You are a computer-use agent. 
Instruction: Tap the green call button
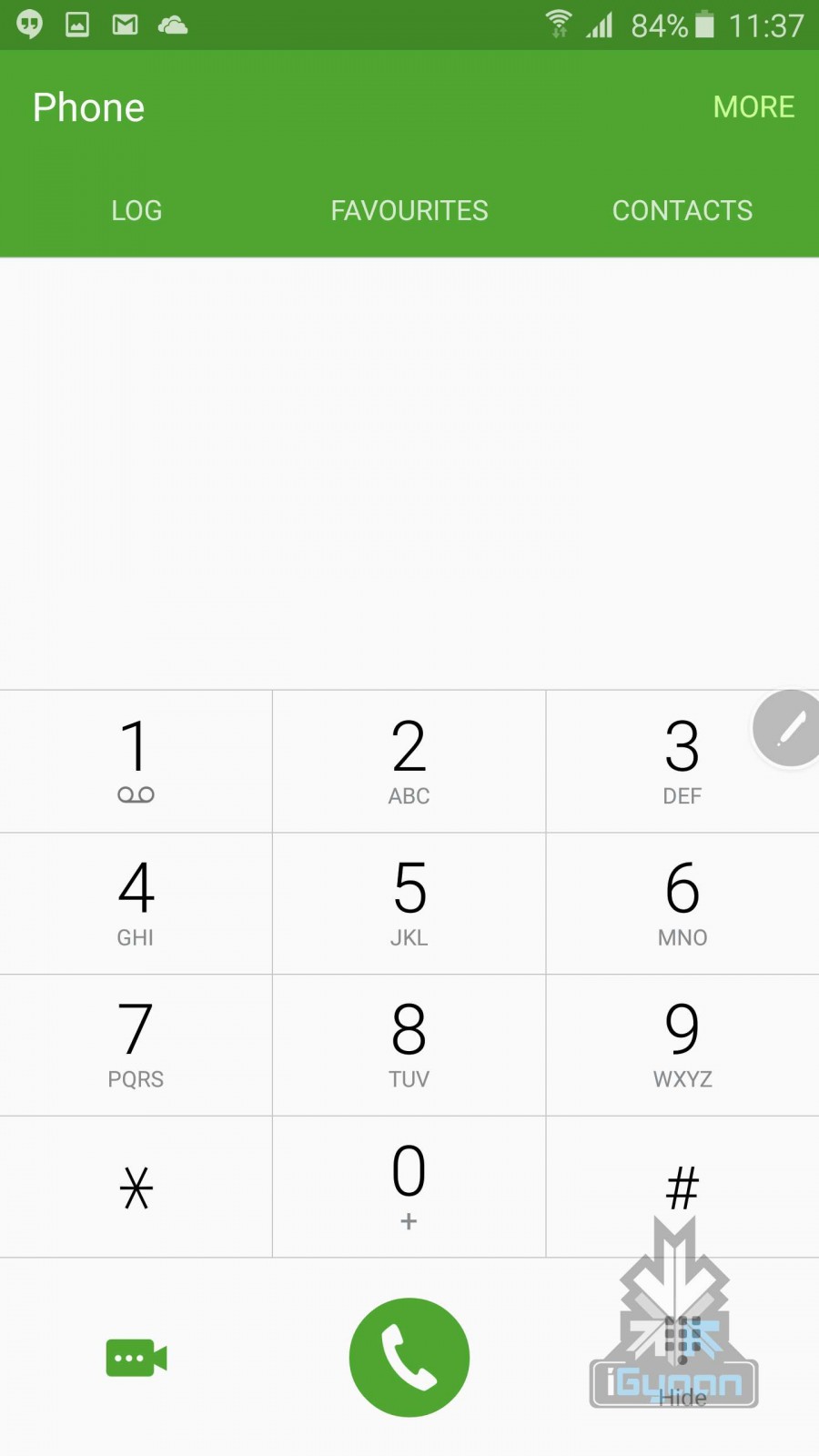409,1358
